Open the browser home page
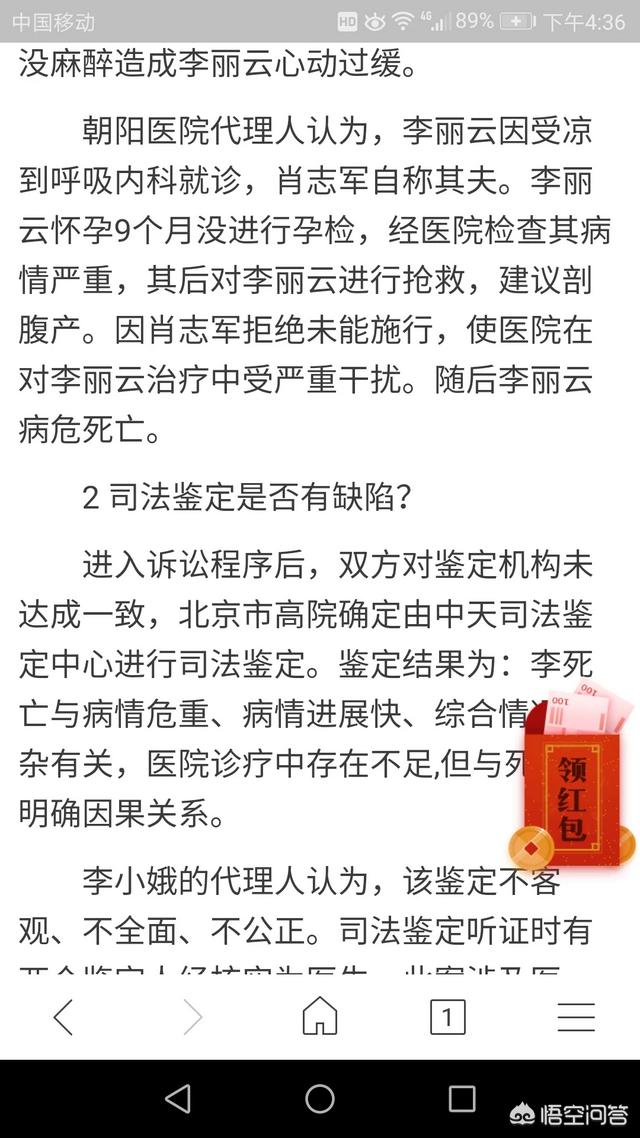The height and width of the screenshot is (1138, 640). pyautogui.click(x=320, y=1016)
